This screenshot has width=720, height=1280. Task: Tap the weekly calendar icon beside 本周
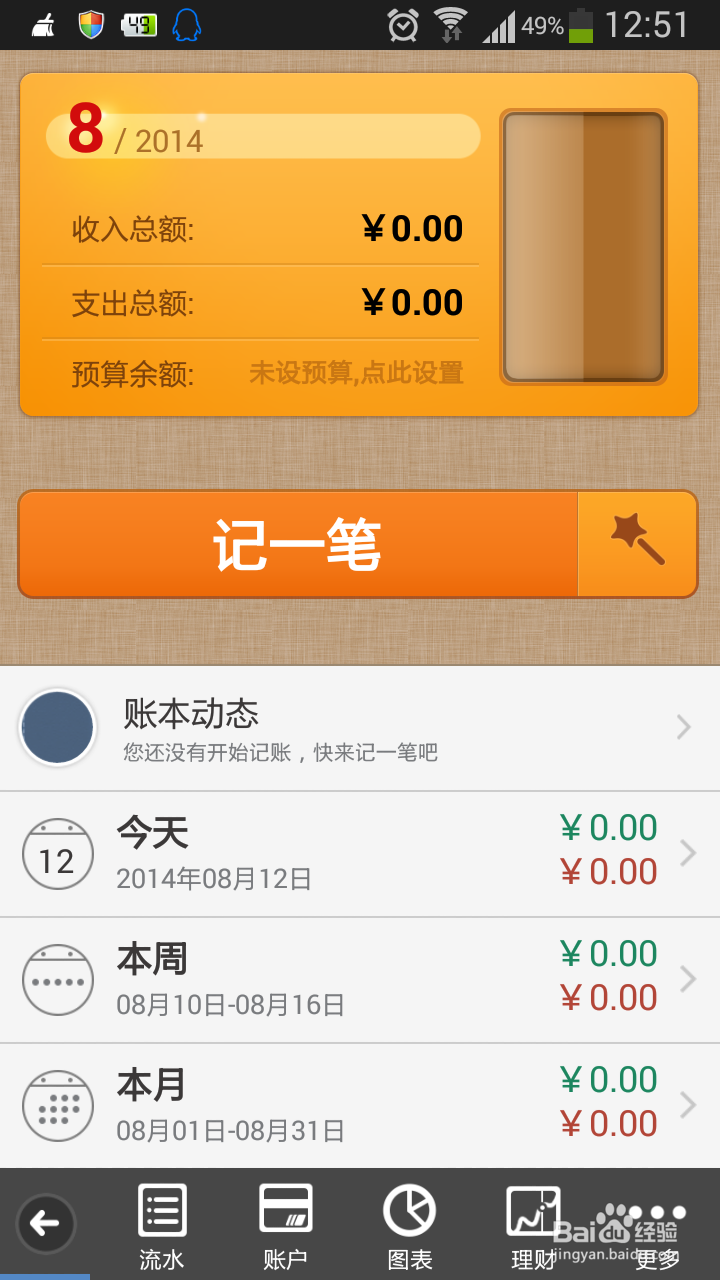click(x=57, y=980)
